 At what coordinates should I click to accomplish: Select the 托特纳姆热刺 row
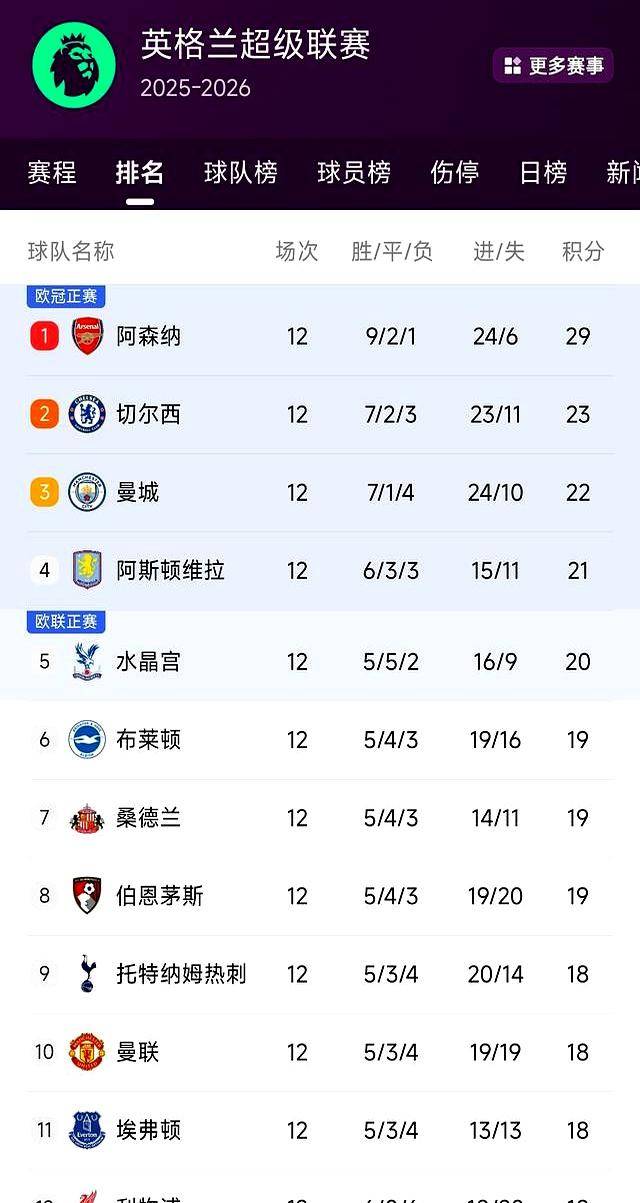pyautogui.click(x=320, y=973)
